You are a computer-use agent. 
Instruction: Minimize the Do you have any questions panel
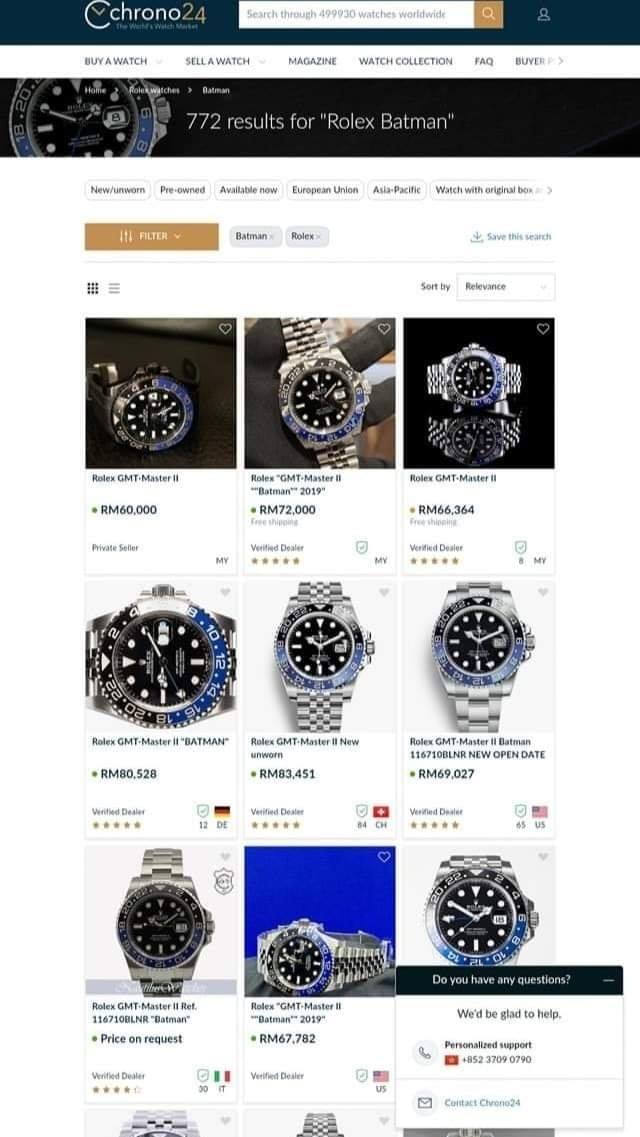coord(608,981)
